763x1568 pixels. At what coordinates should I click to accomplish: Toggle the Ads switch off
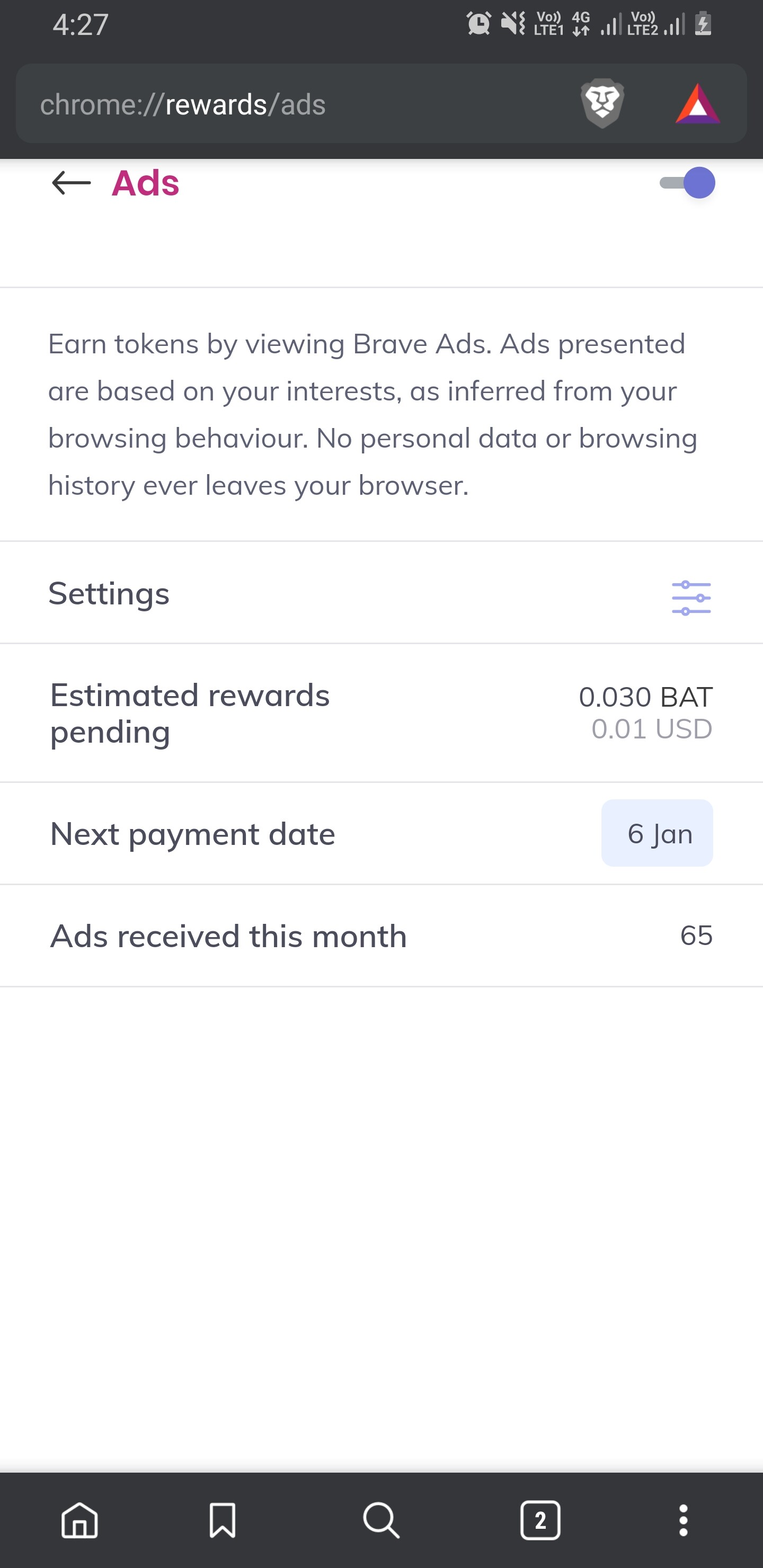pyautogui.click(x=687, y=183)
